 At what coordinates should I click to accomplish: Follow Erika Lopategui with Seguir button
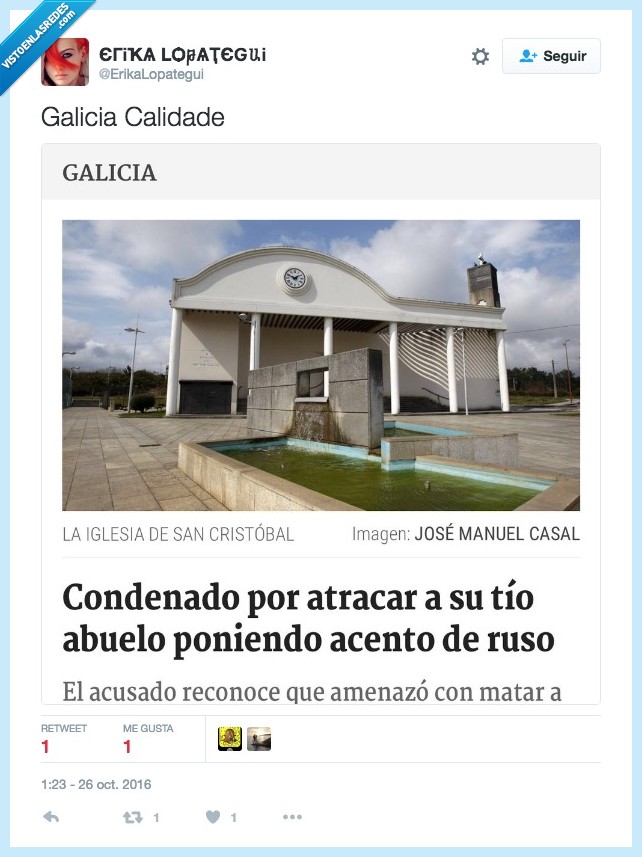[x=551, y=56]
